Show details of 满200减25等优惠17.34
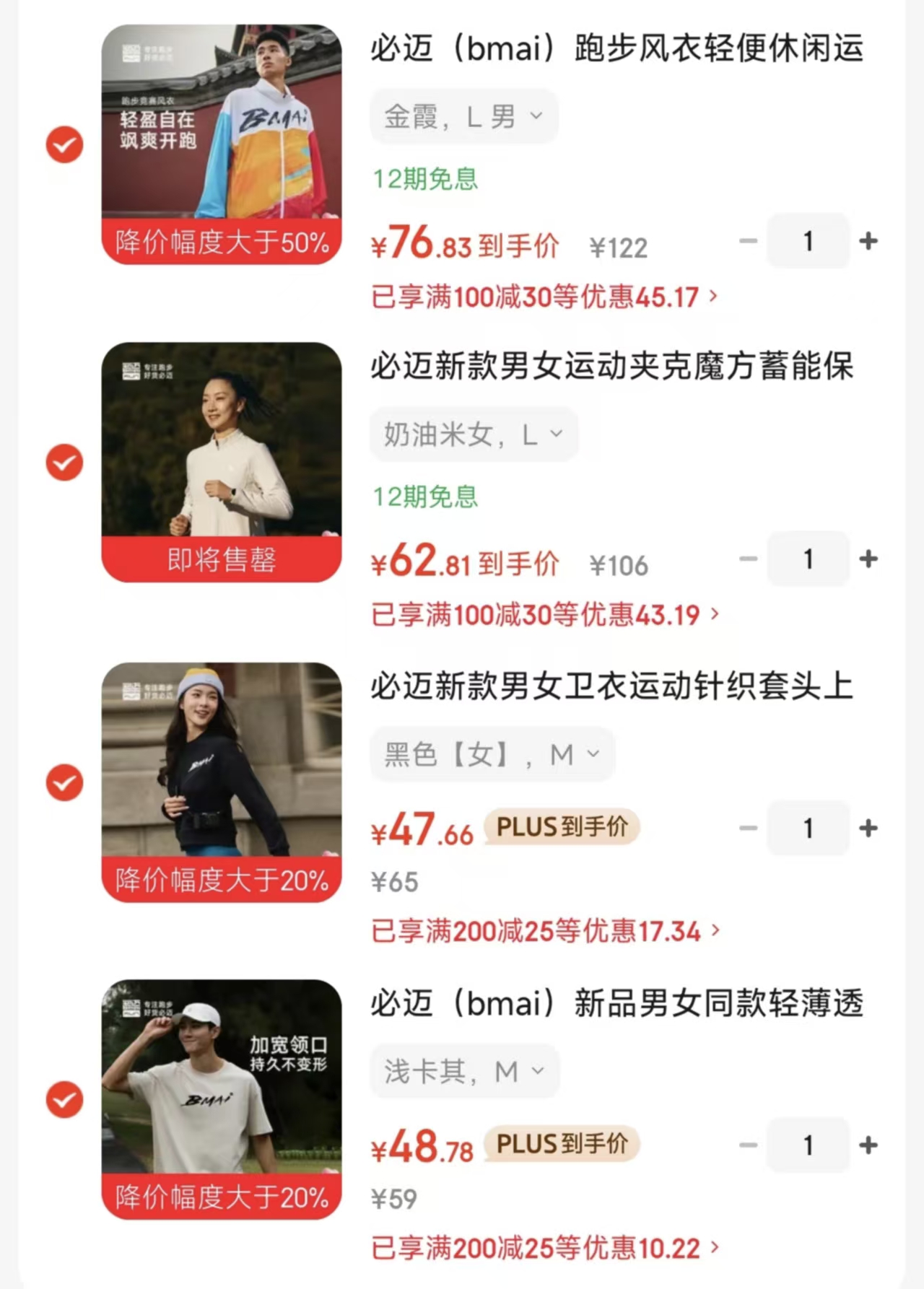This screenshot has width=924, height=1289. tap(544, 931)
